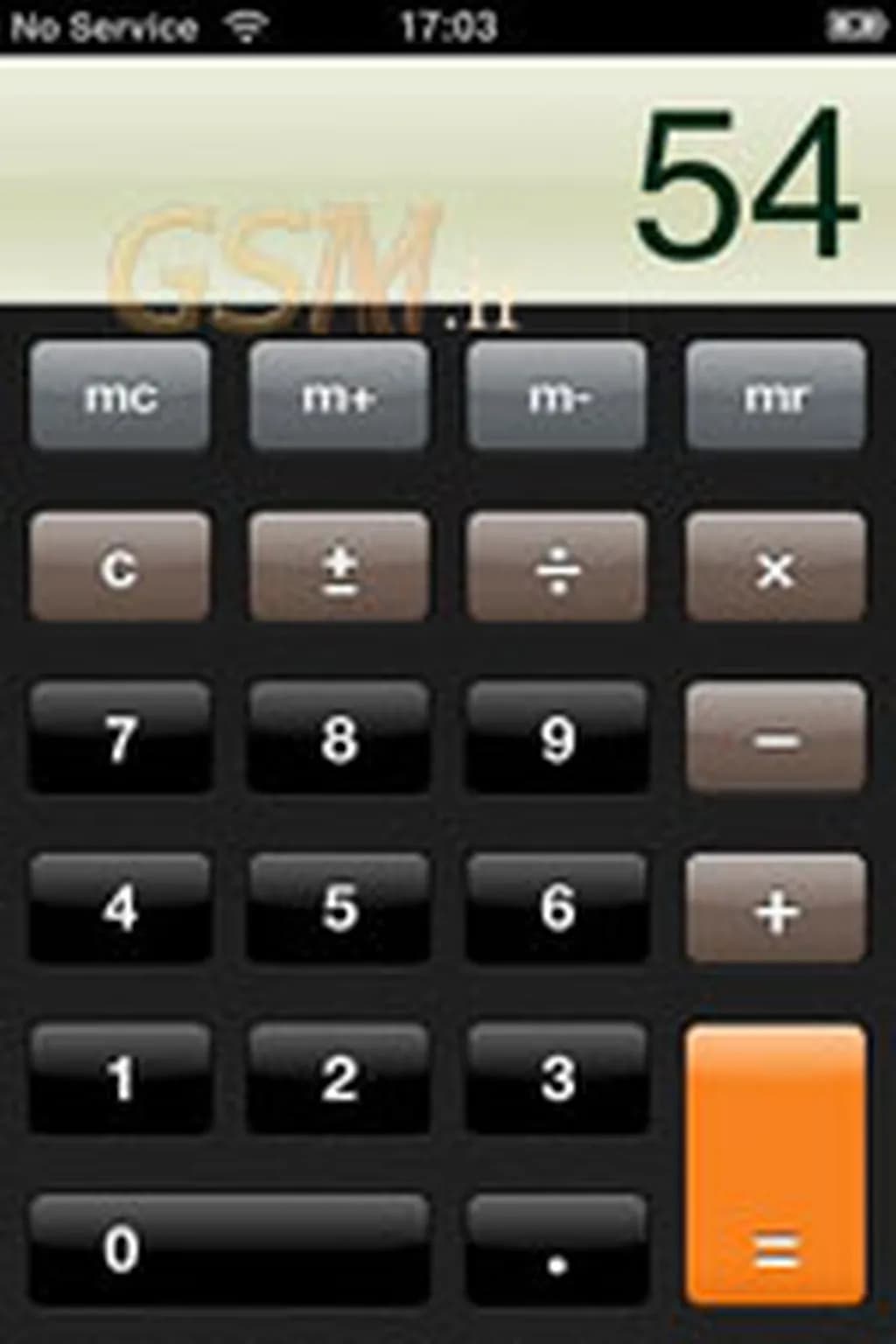Enter the digit 1
Screen dimensions: 896x1344
point(121,1078)
